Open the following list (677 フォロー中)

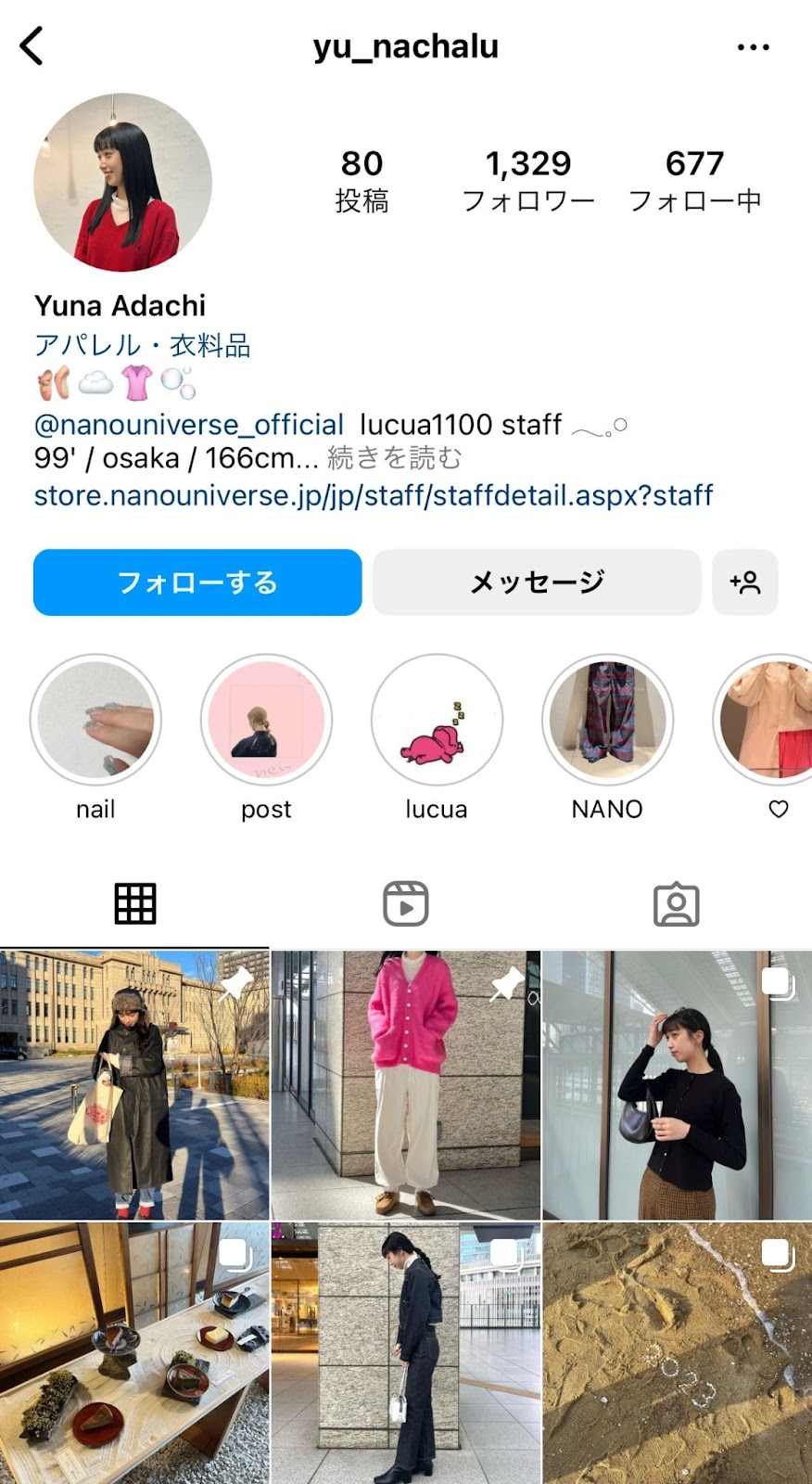click(x=694, y=180)
